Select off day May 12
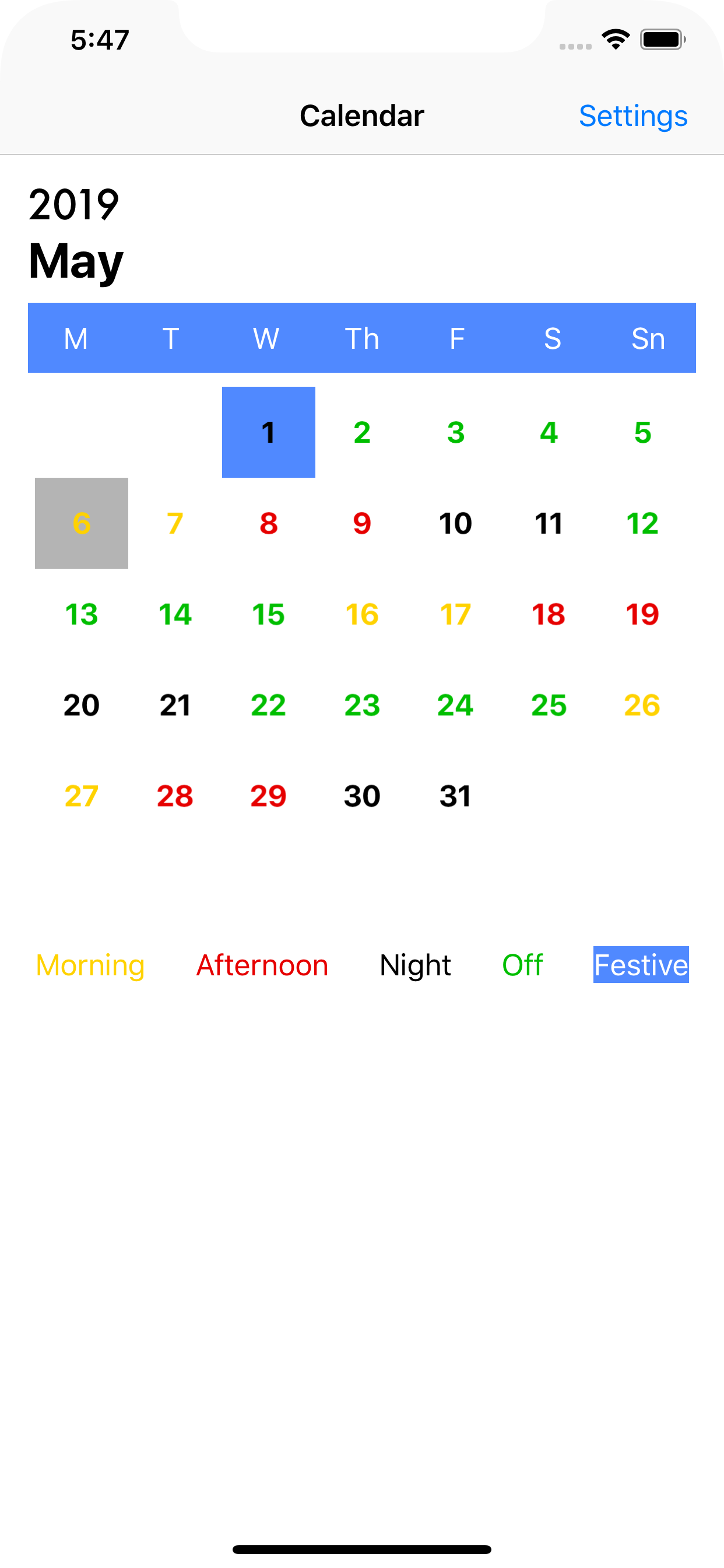724x1568 pixels. (x=642, y=523)
